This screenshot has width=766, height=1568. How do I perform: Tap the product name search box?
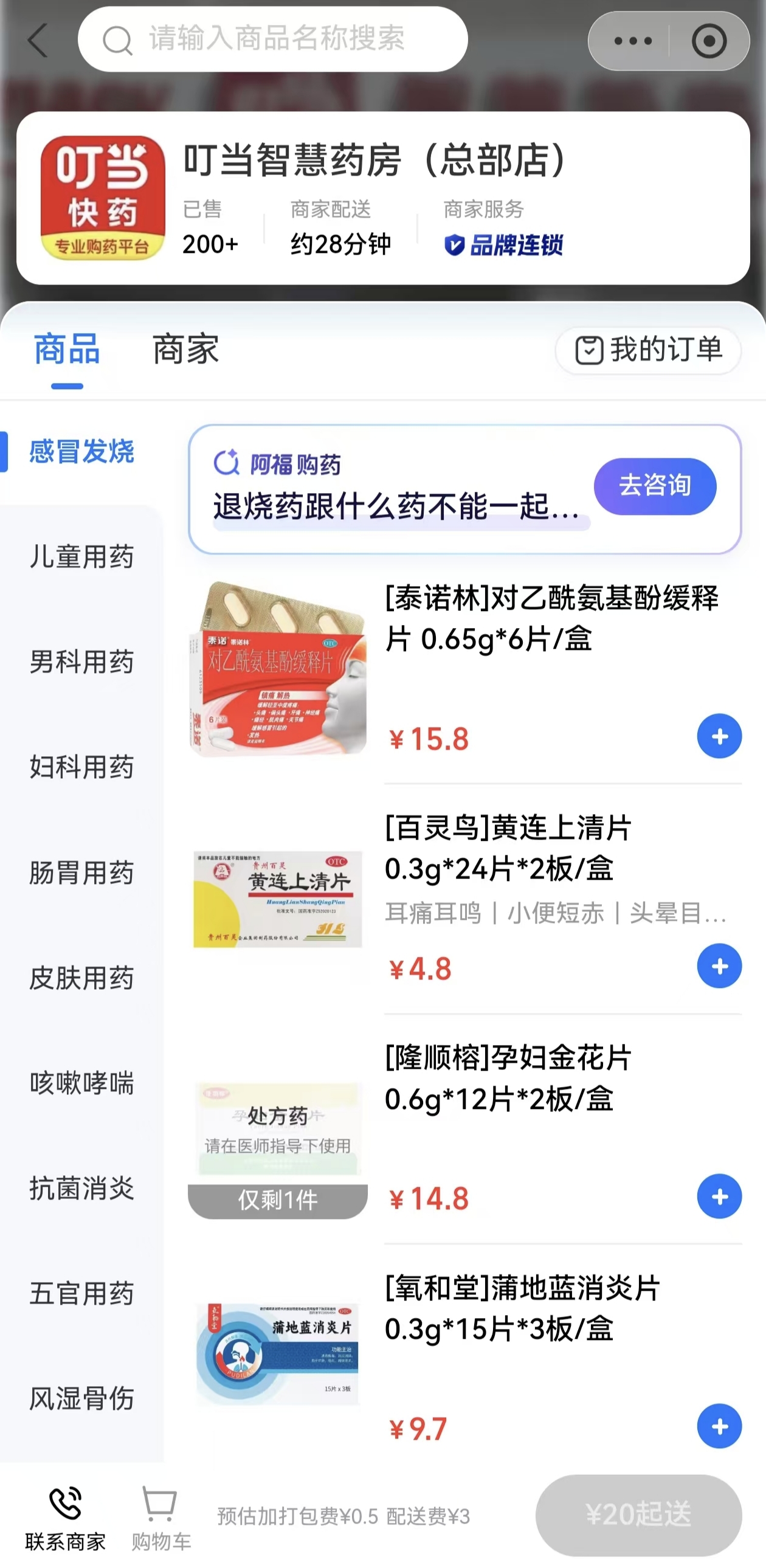click(x=274, y=40)
